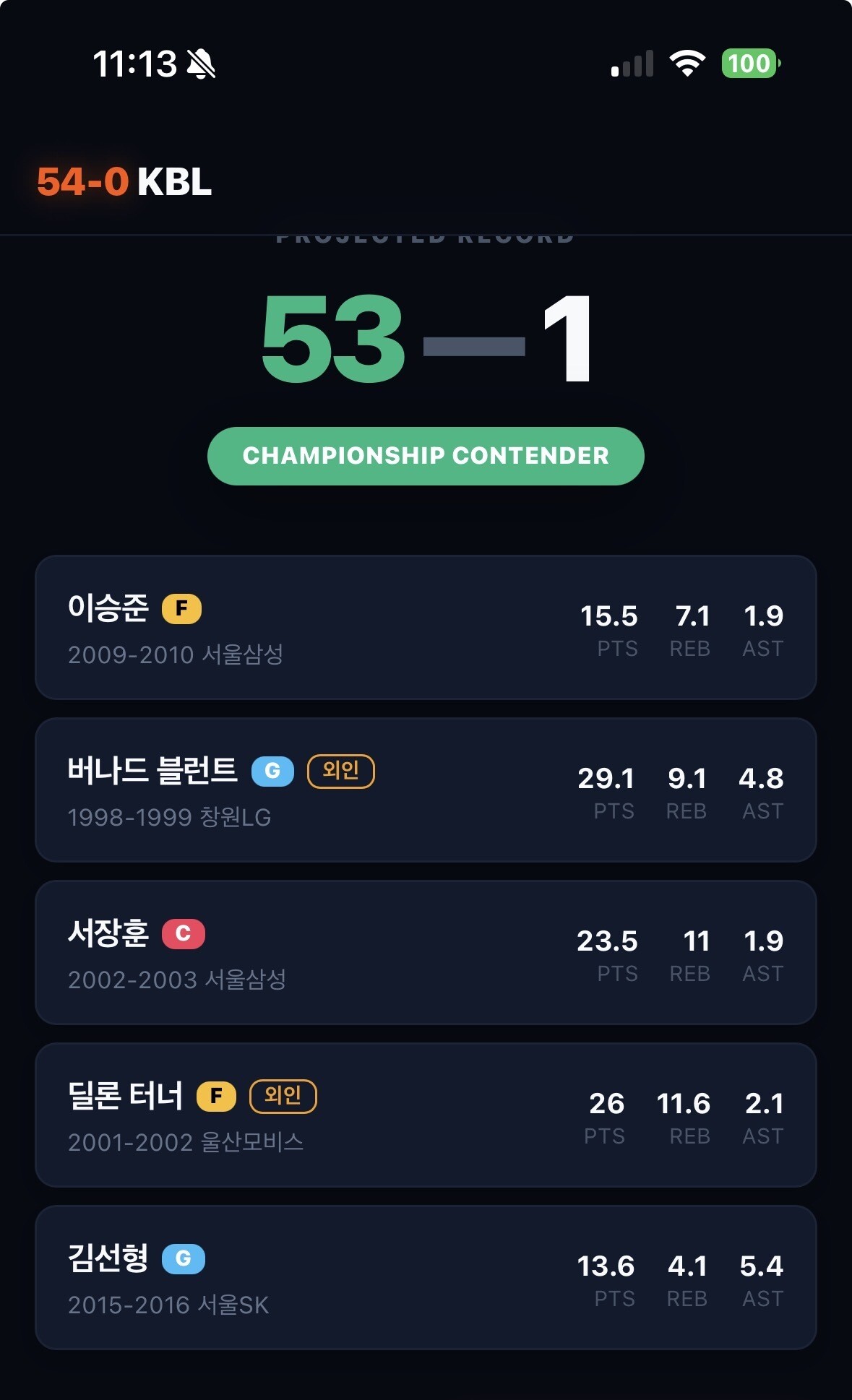This screenshot has width=852, height=1400.
Task: Select the 서장훈 player card
Action: pyautogui.click(x=426, y=952)
